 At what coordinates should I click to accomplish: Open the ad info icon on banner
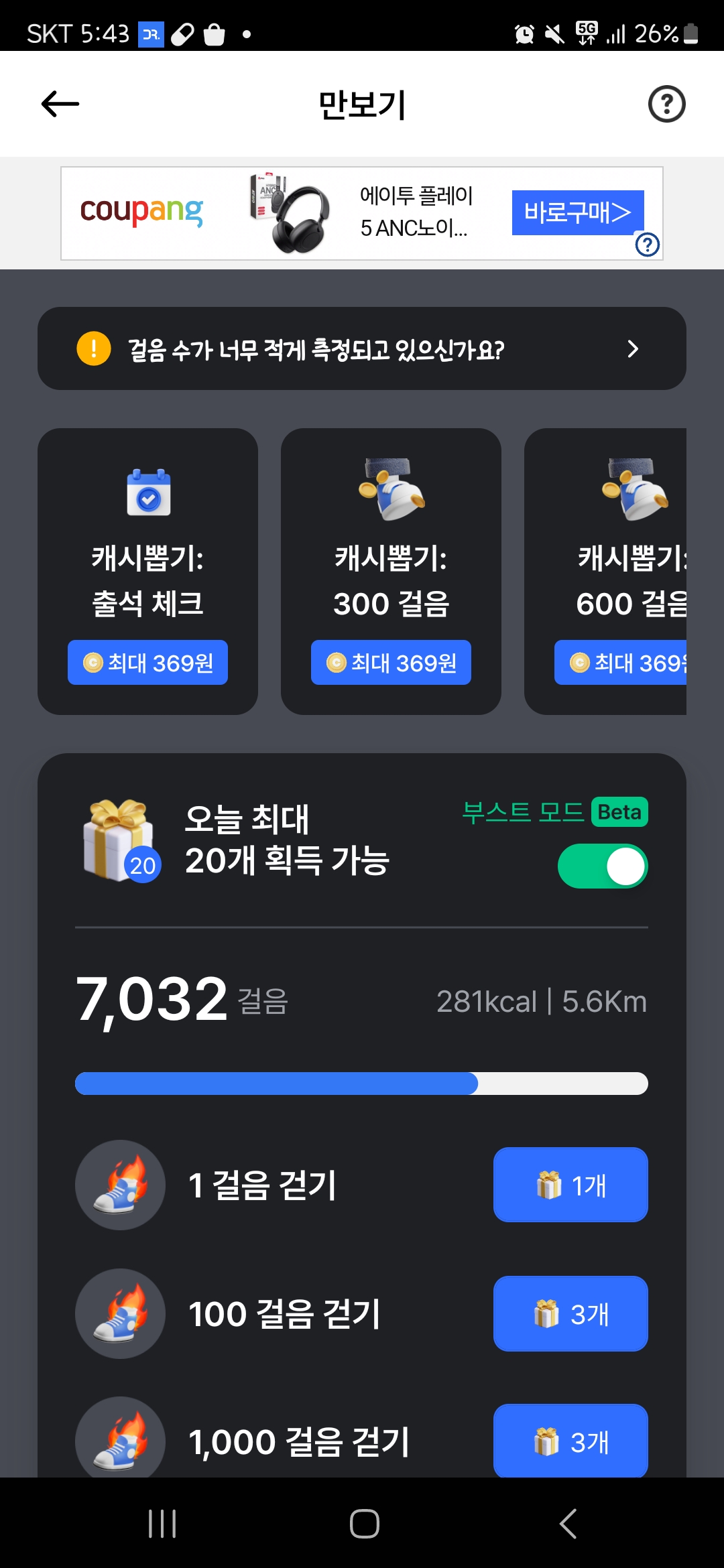(x=647, y=245)
